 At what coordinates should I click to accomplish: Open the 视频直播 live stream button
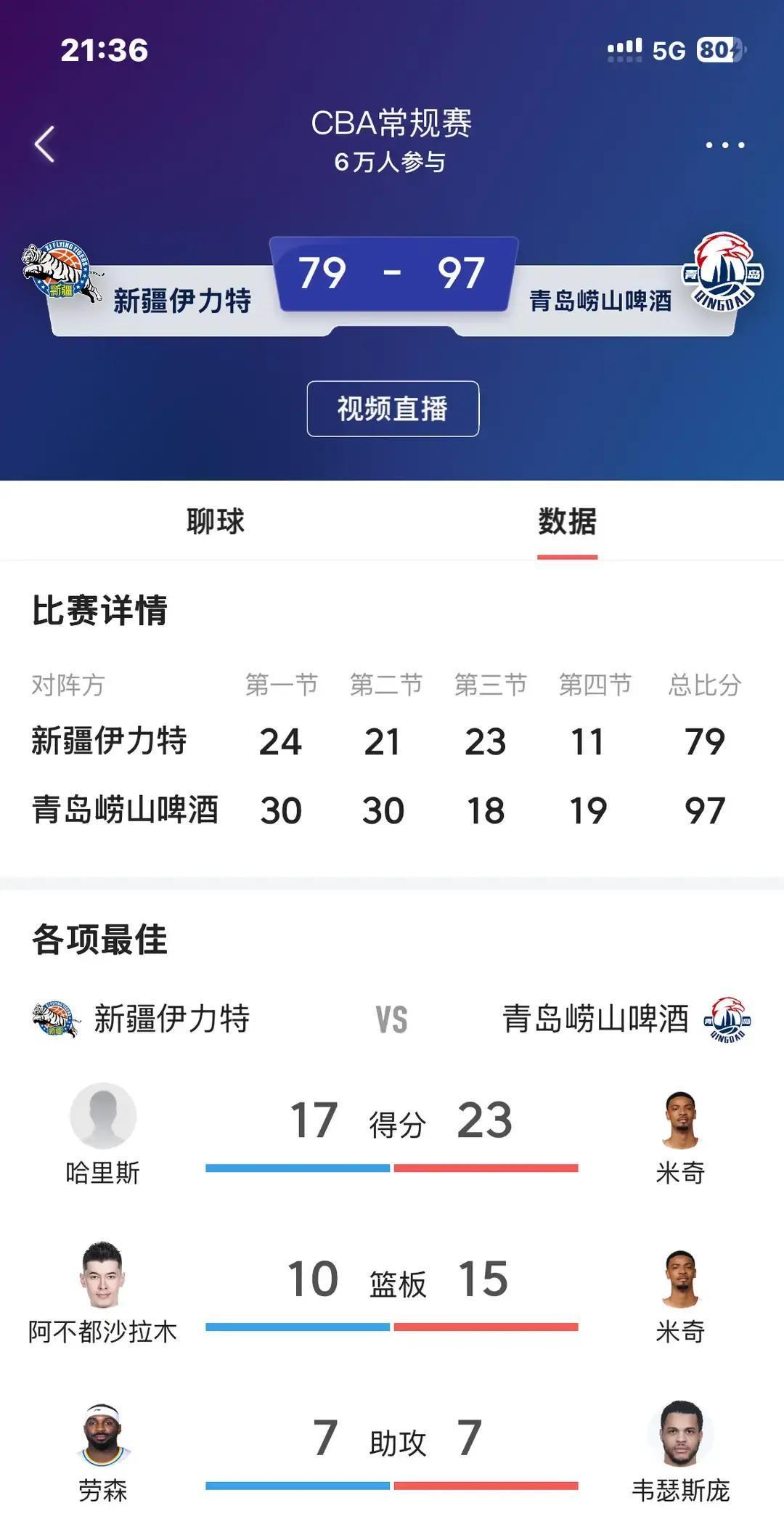point(392,409)
